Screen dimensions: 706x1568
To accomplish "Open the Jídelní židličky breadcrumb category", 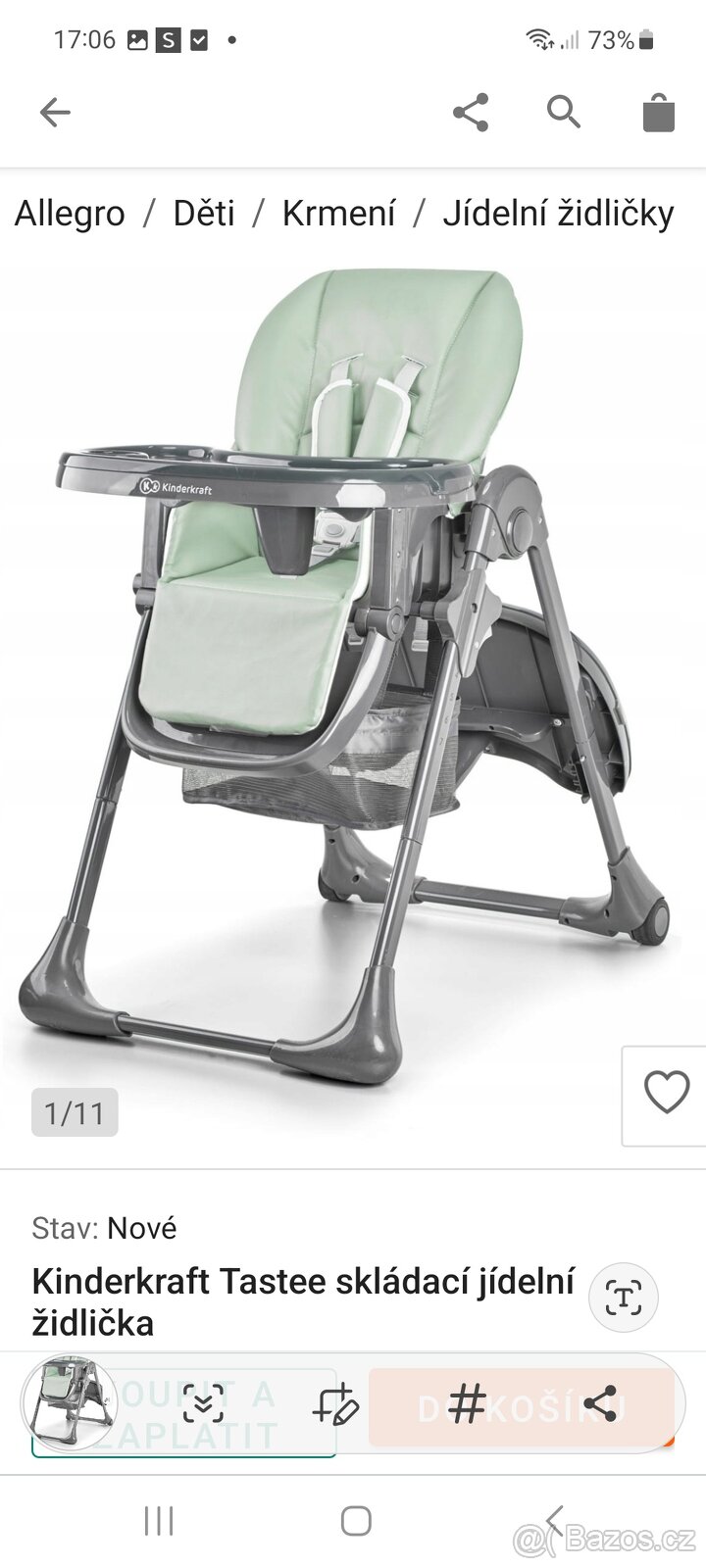I will 558,213.
